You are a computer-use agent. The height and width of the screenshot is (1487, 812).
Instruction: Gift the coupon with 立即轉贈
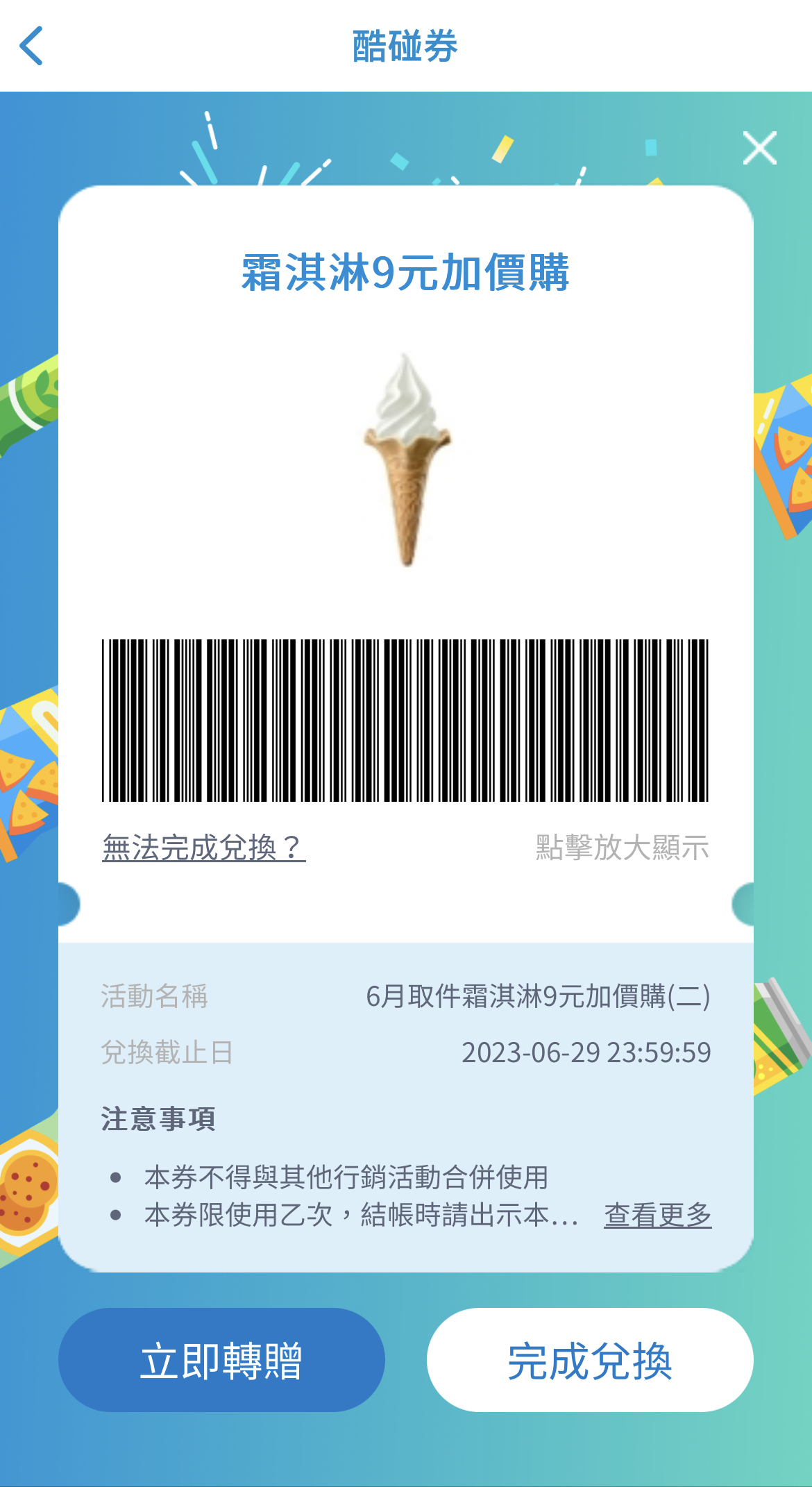click(221, 1360)
